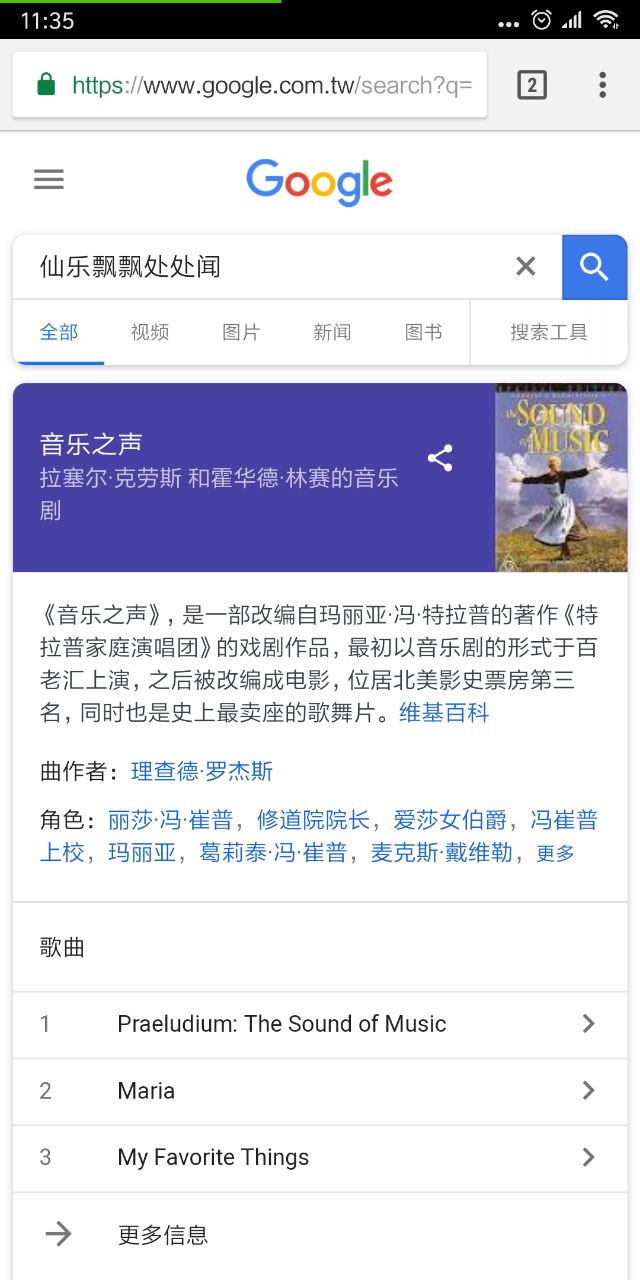Share the 音乐之声 knowledge panel
This screenshot has width=640, height=1280.
pyautogui.click(x=440, y=458)
